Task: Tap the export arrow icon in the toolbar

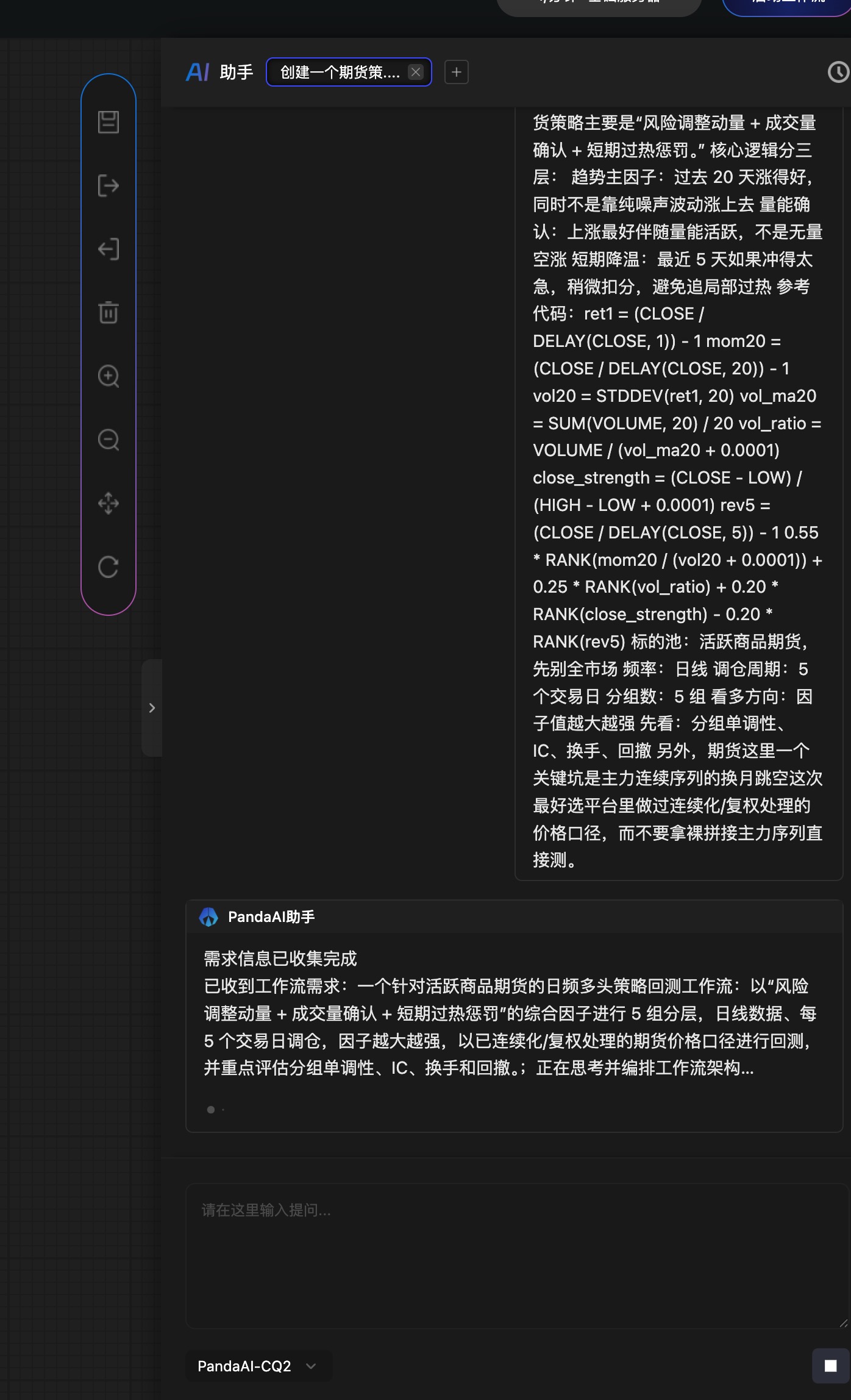Action: [109, 185]
